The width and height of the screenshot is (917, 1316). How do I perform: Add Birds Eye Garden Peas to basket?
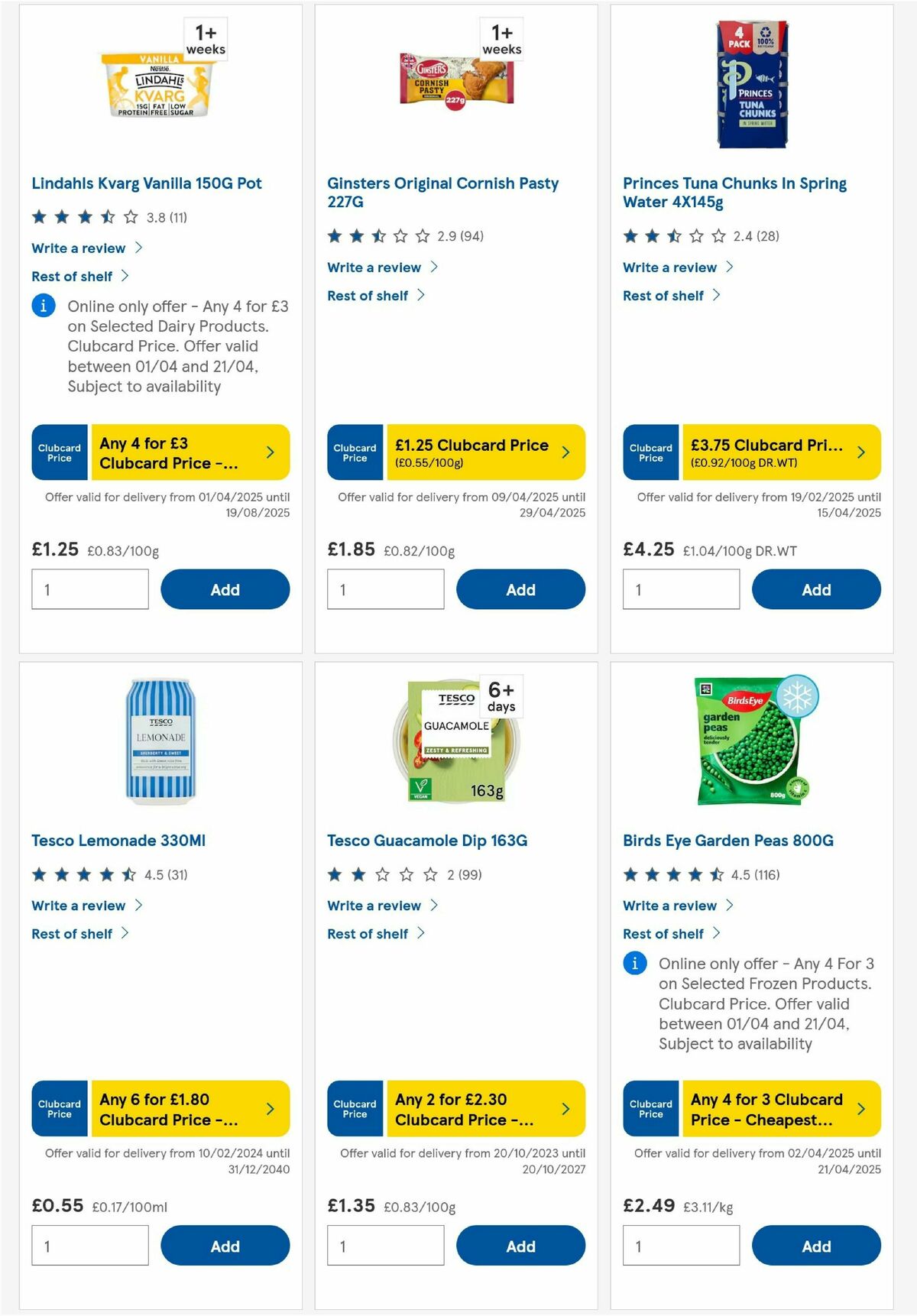pos(815,1245)
